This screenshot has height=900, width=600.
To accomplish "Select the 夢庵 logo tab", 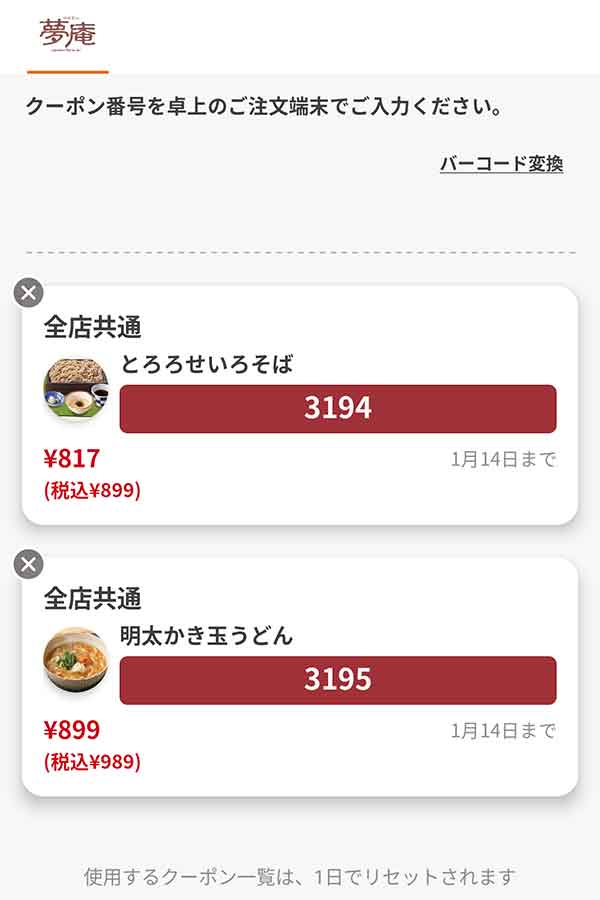I will (x=67, y=36).
